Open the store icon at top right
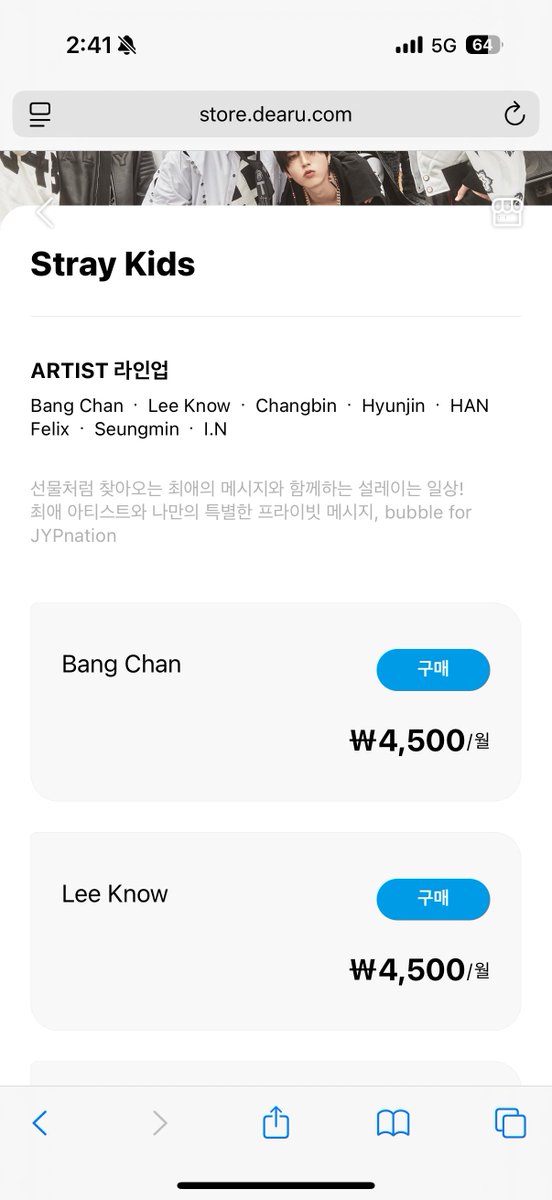Viewport: 552px width, 1200px height. [508, 213]
